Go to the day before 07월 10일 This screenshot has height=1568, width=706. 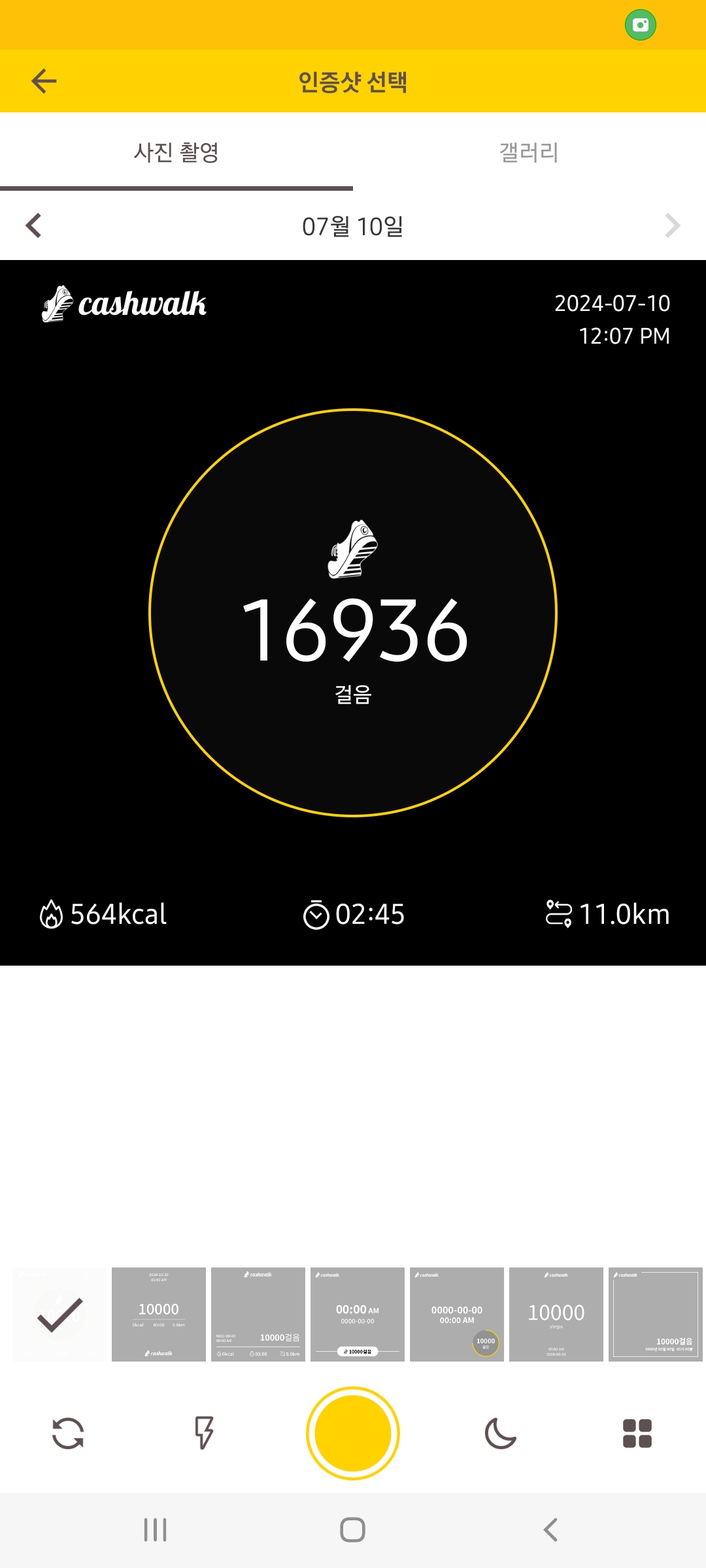34,226
